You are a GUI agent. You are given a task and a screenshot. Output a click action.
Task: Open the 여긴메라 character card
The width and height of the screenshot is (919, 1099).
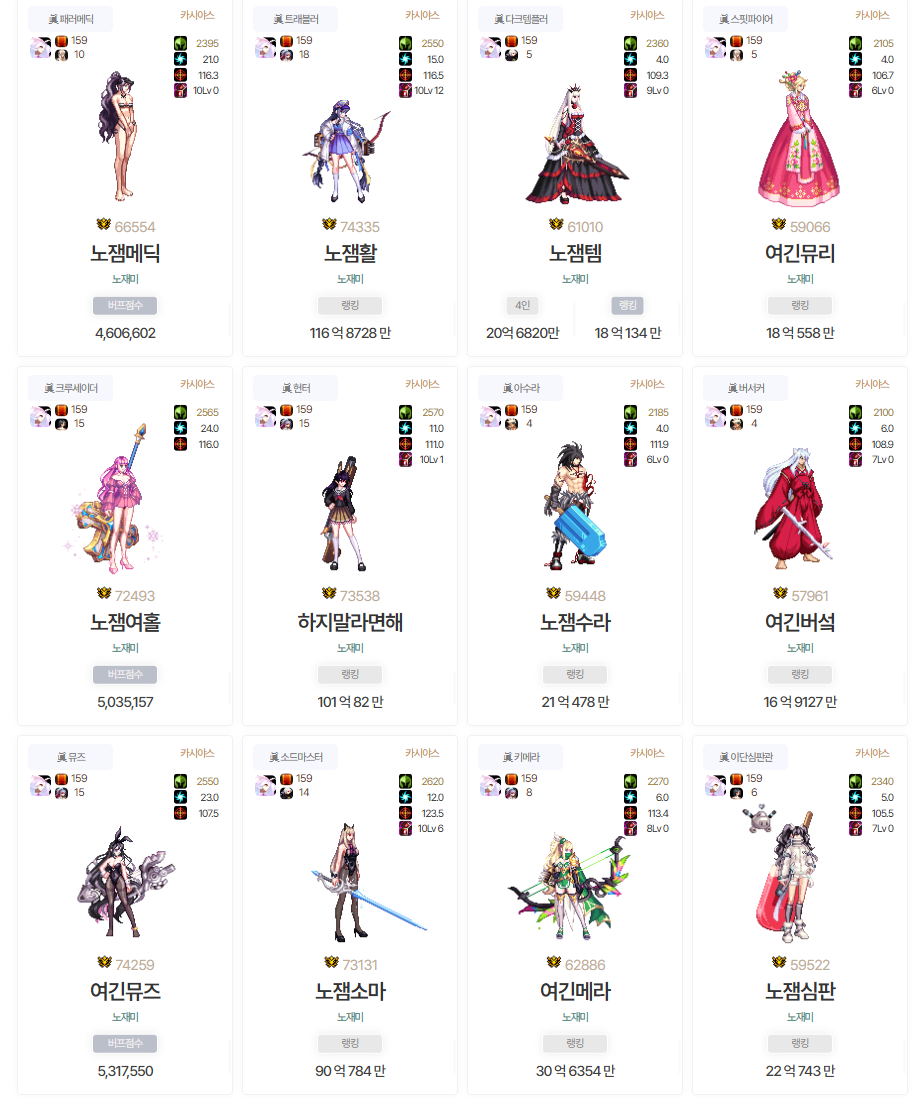pyautogui.click(x=575, y=991)
